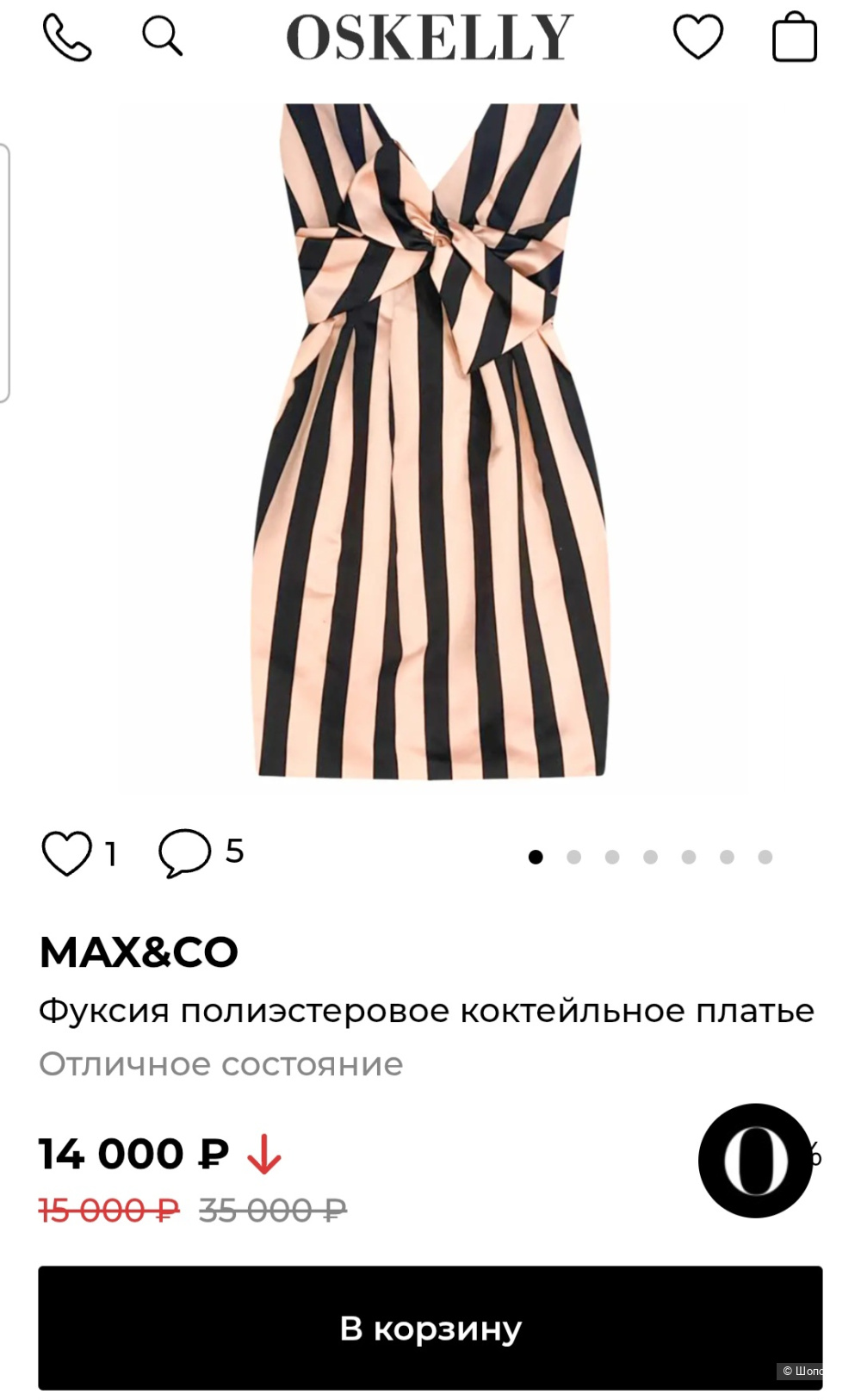Click the red price-drop arrow
Image resolution: width=861 pixels, height=1400 pixels.
263,1154
